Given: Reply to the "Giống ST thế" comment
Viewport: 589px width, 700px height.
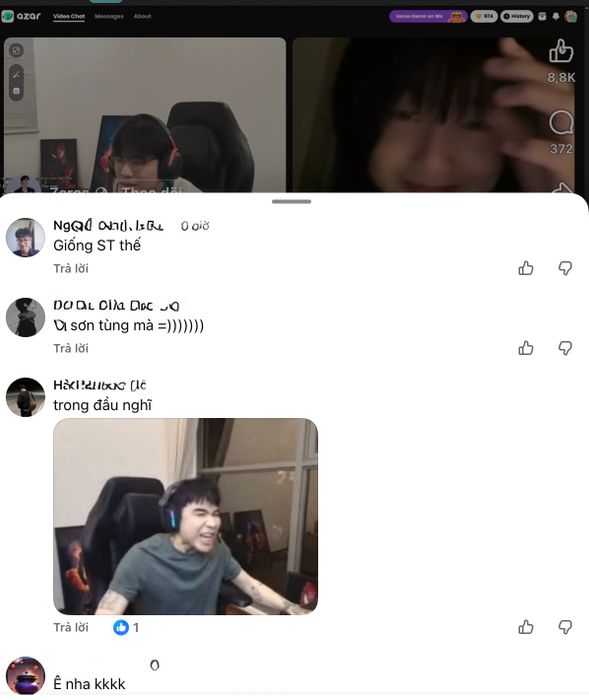Looking at the screenshot, I should pos(71,268).
